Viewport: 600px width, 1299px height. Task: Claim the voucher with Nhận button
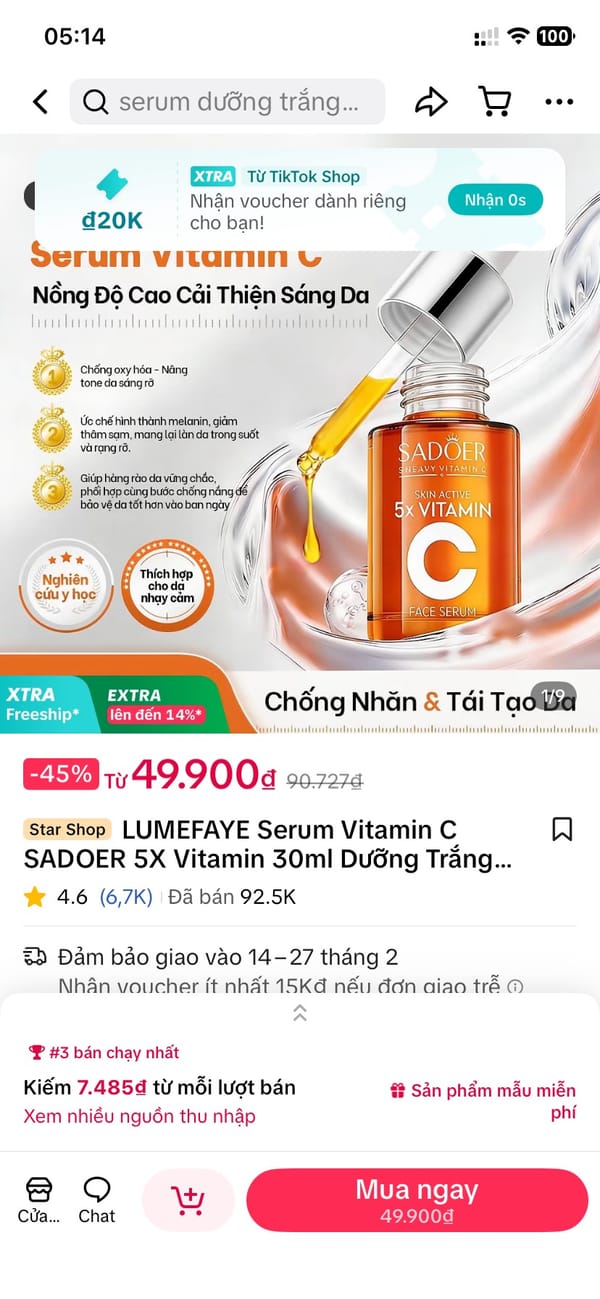coord(494,200)
